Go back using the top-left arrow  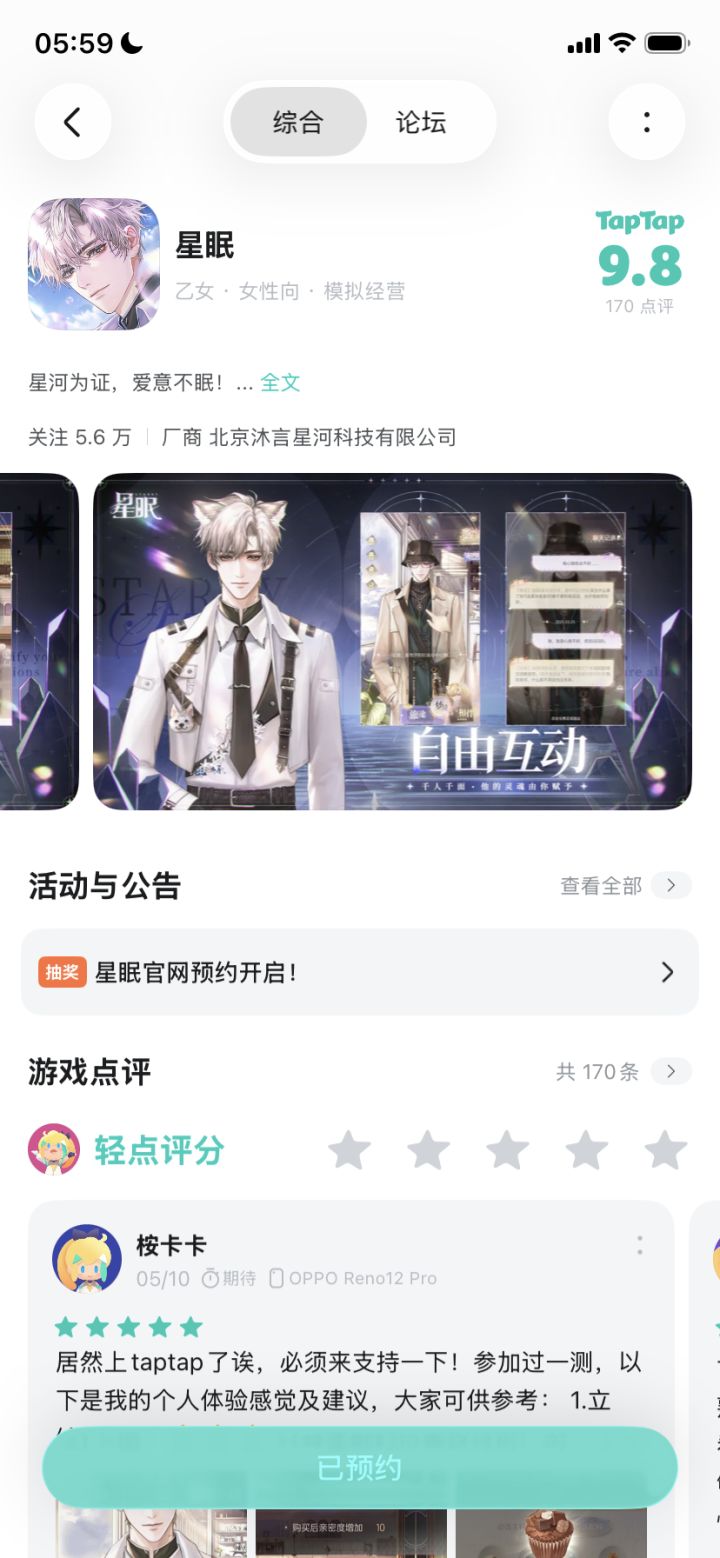tap(72, 122)
